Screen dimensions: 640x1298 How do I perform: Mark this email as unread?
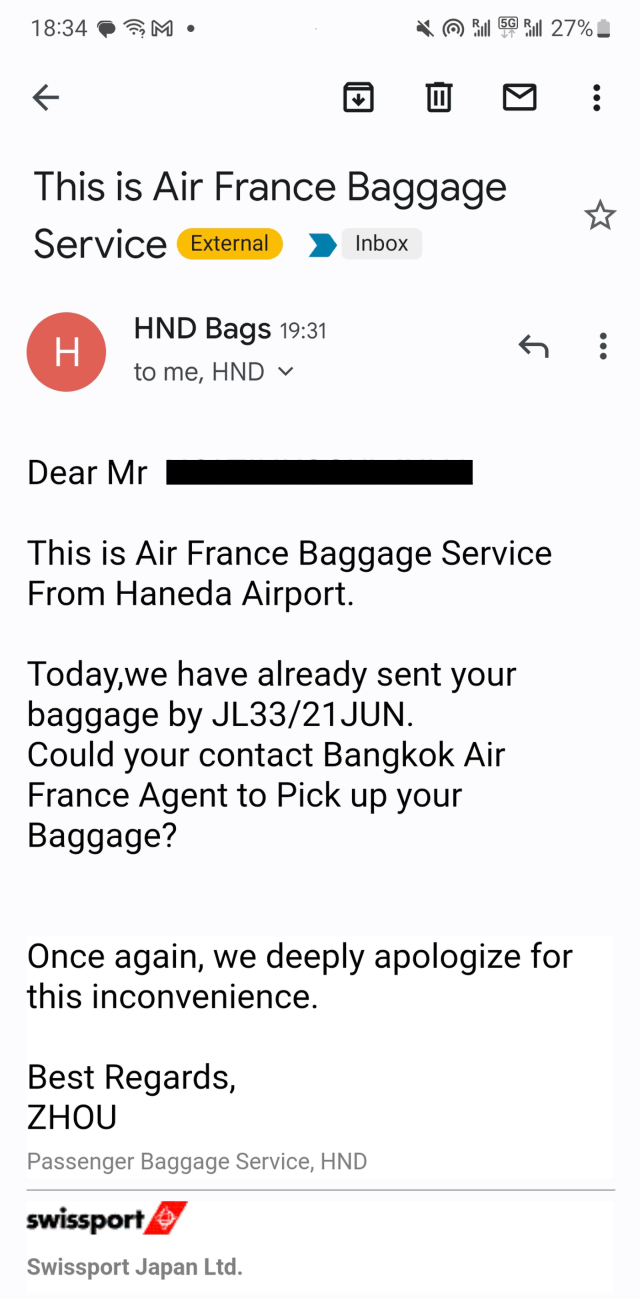[x=519, y=97]
